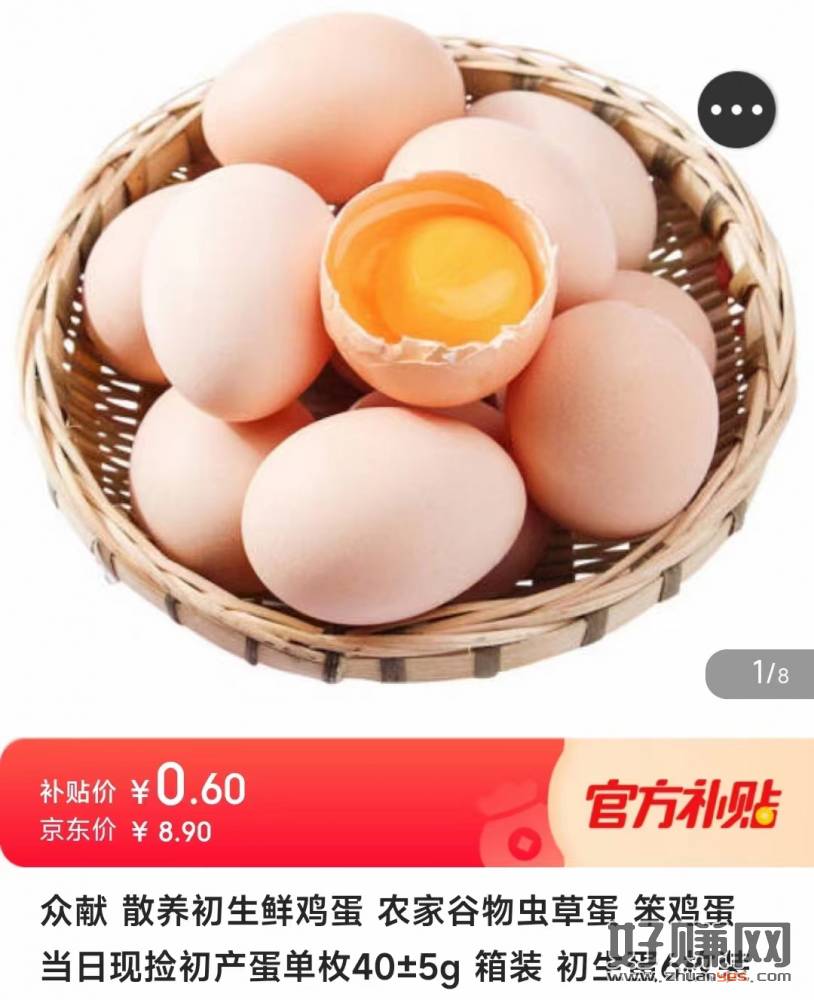Tap the 官方补贴 subsidy banner
This screenshot has width=814, height=1000.
point(683,803)
